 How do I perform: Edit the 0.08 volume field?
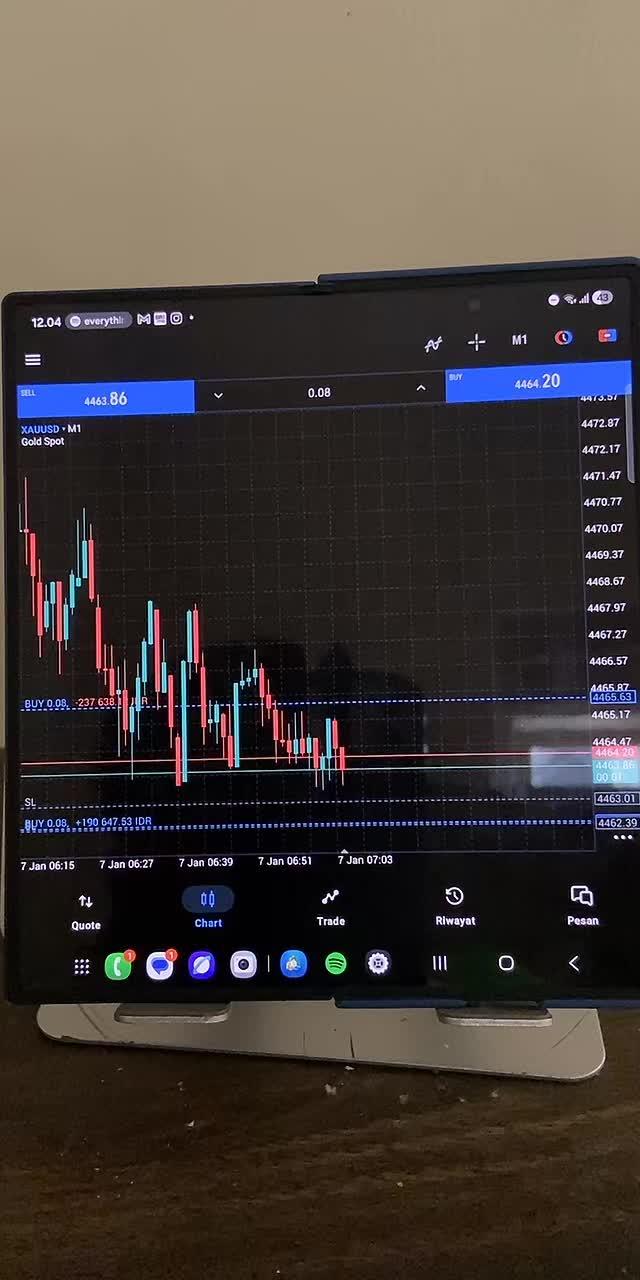tap(319, 393)
